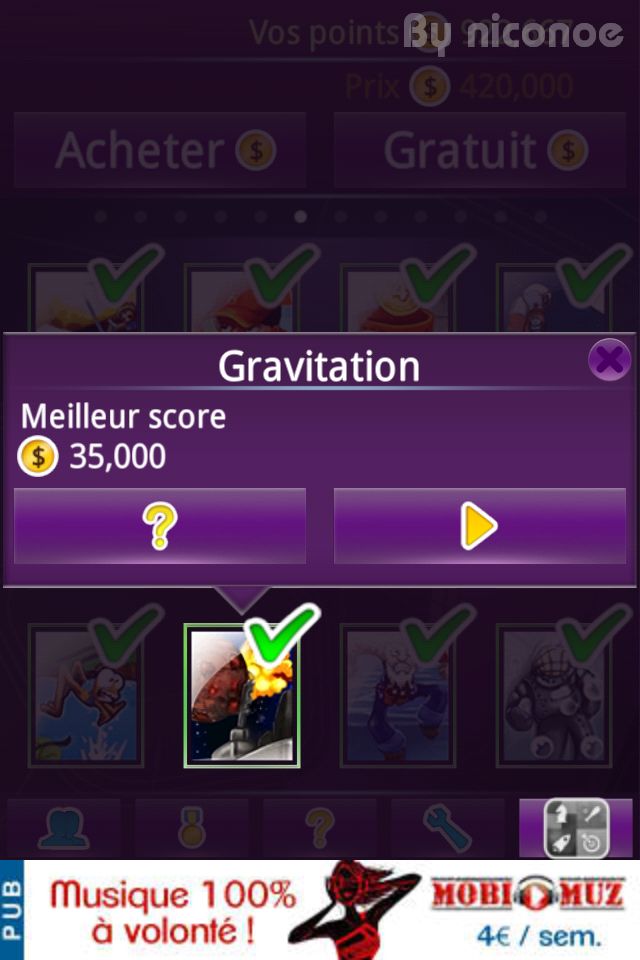Image resolution: width=640 pixels, height=960 pixels.
Task: Select the Gravitation spaceship tile
Action: pyautogui.click(x=241, y=696)
